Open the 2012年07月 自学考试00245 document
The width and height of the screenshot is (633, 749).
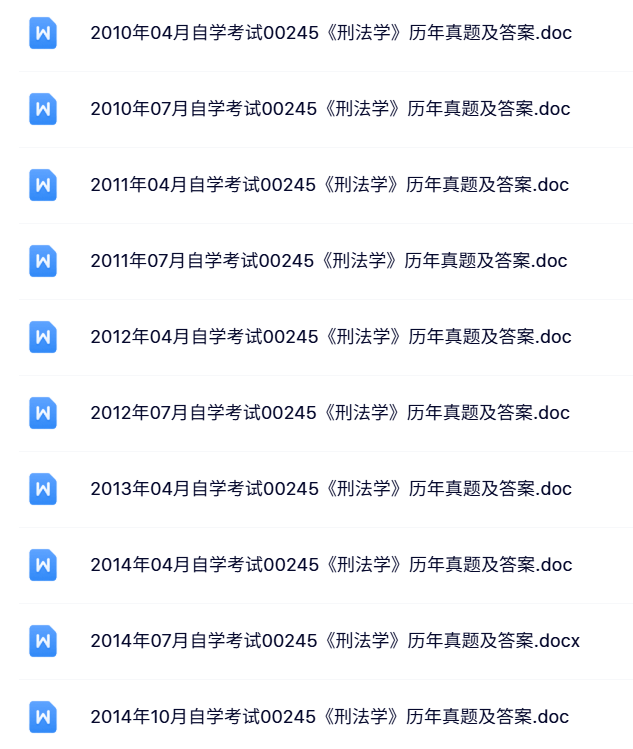coord(330,413)
